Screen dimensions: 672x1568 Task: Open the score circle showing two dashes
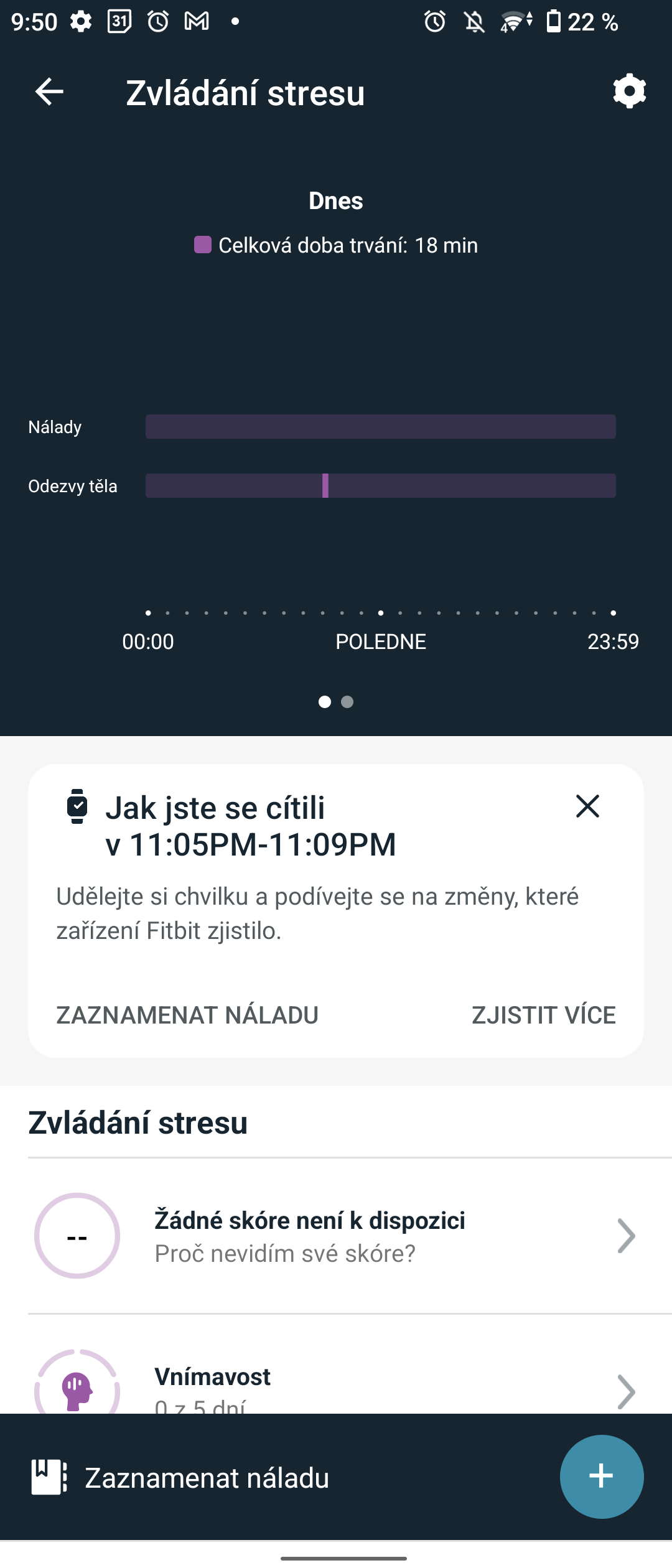[x=77, y=1236]
